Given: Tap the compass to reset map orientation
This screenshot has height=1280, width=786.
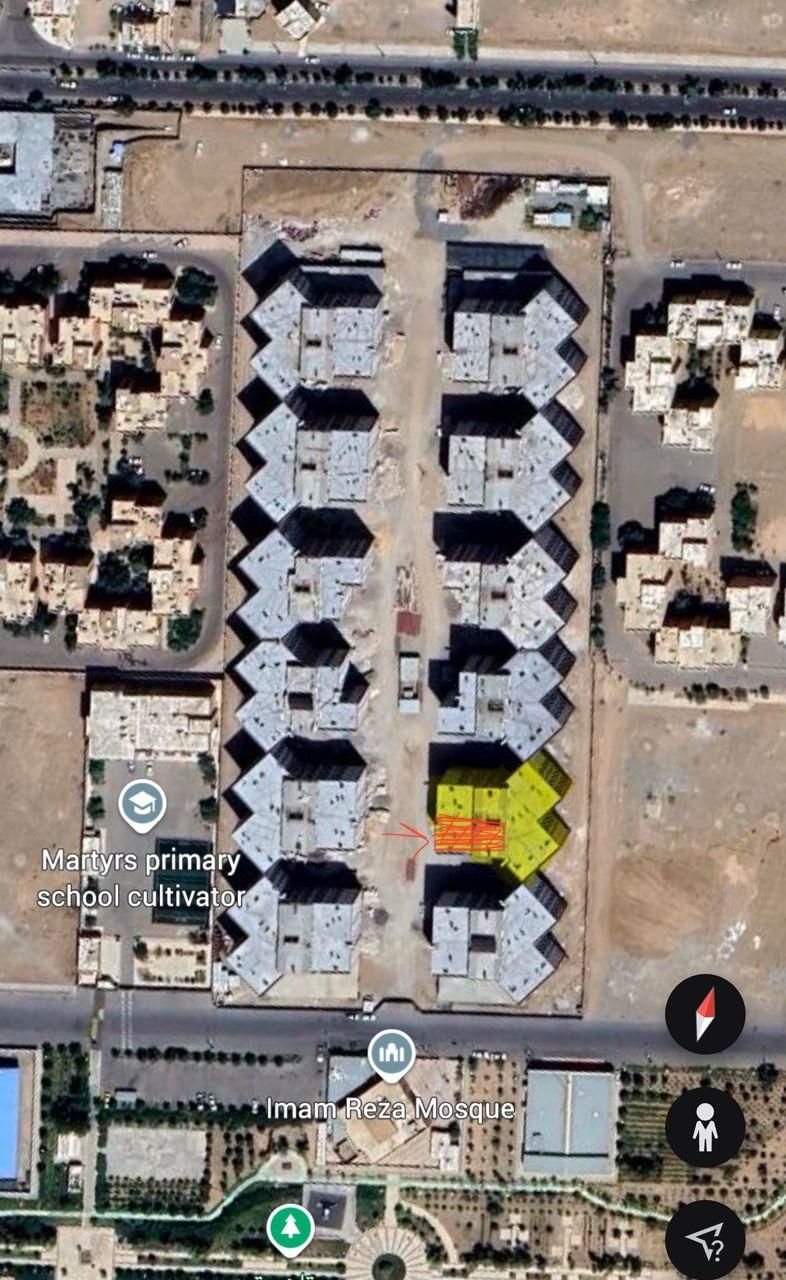Looking at the screenshot, I should pyautogui.click(x=705, y=1014).
